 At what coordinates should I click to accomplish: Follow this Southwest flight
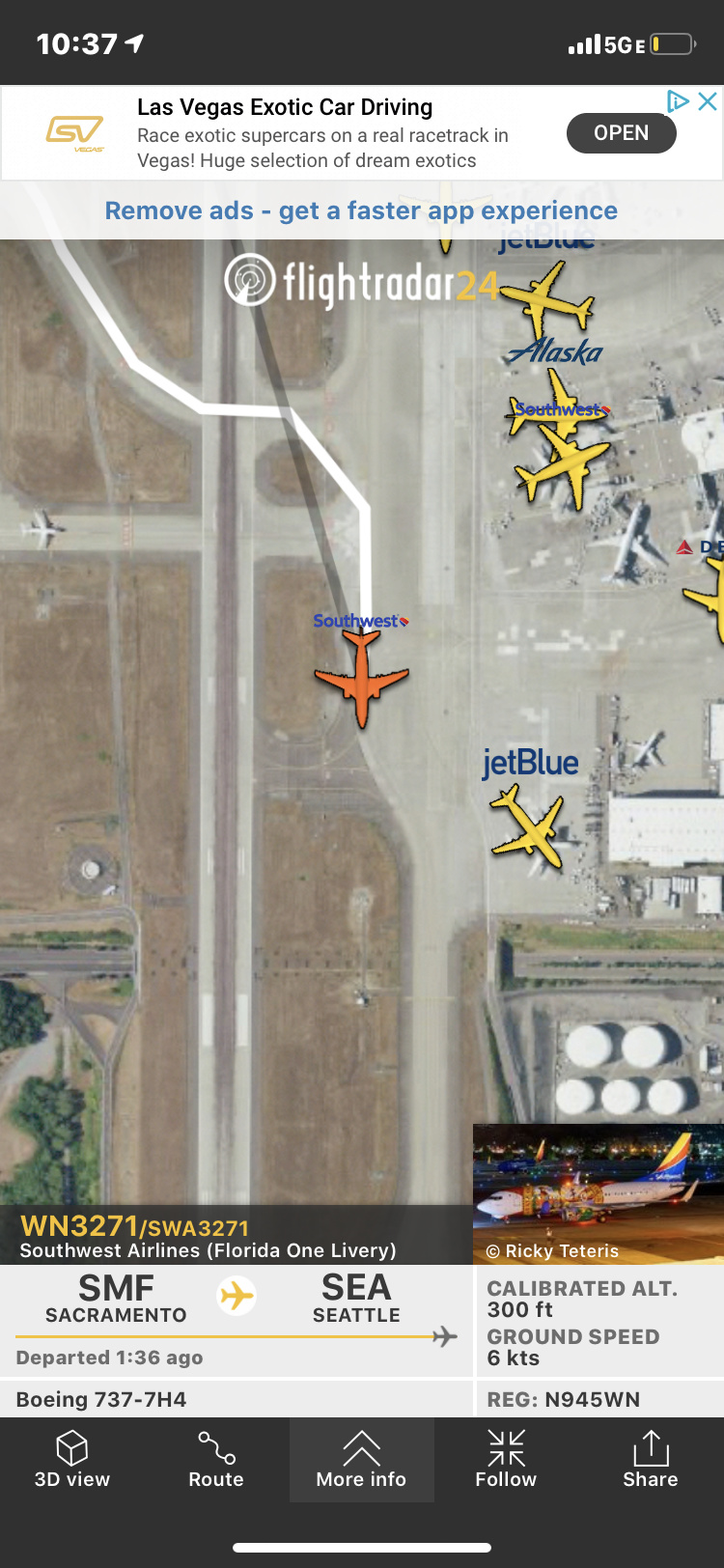(x=506, y=1459)
